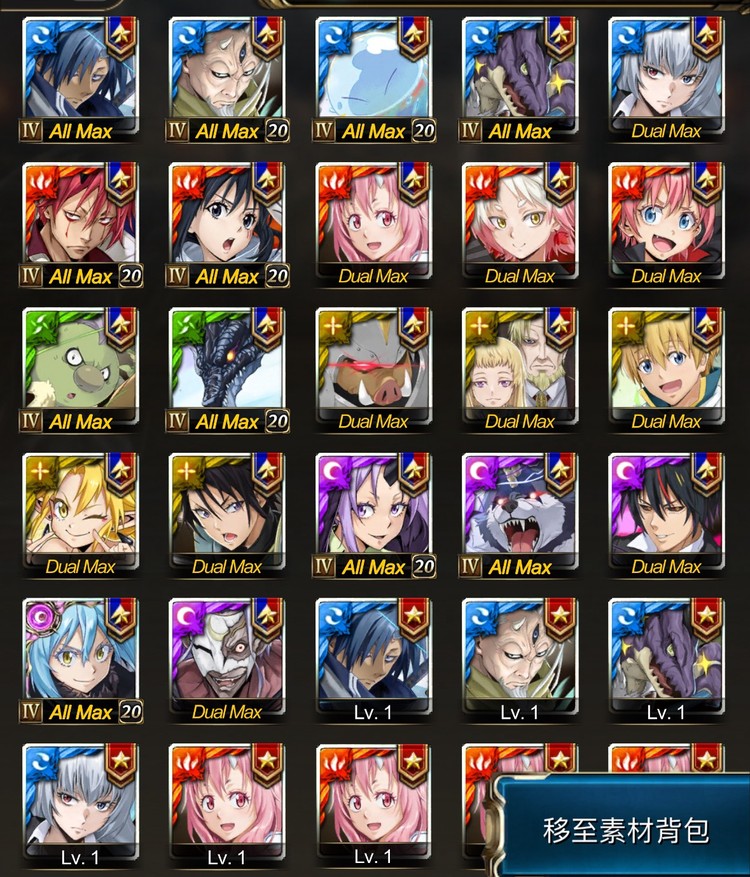Select the three-eyed old man All Max 20 card
Screen dimensions: 750x877
[x=227, y=75]
